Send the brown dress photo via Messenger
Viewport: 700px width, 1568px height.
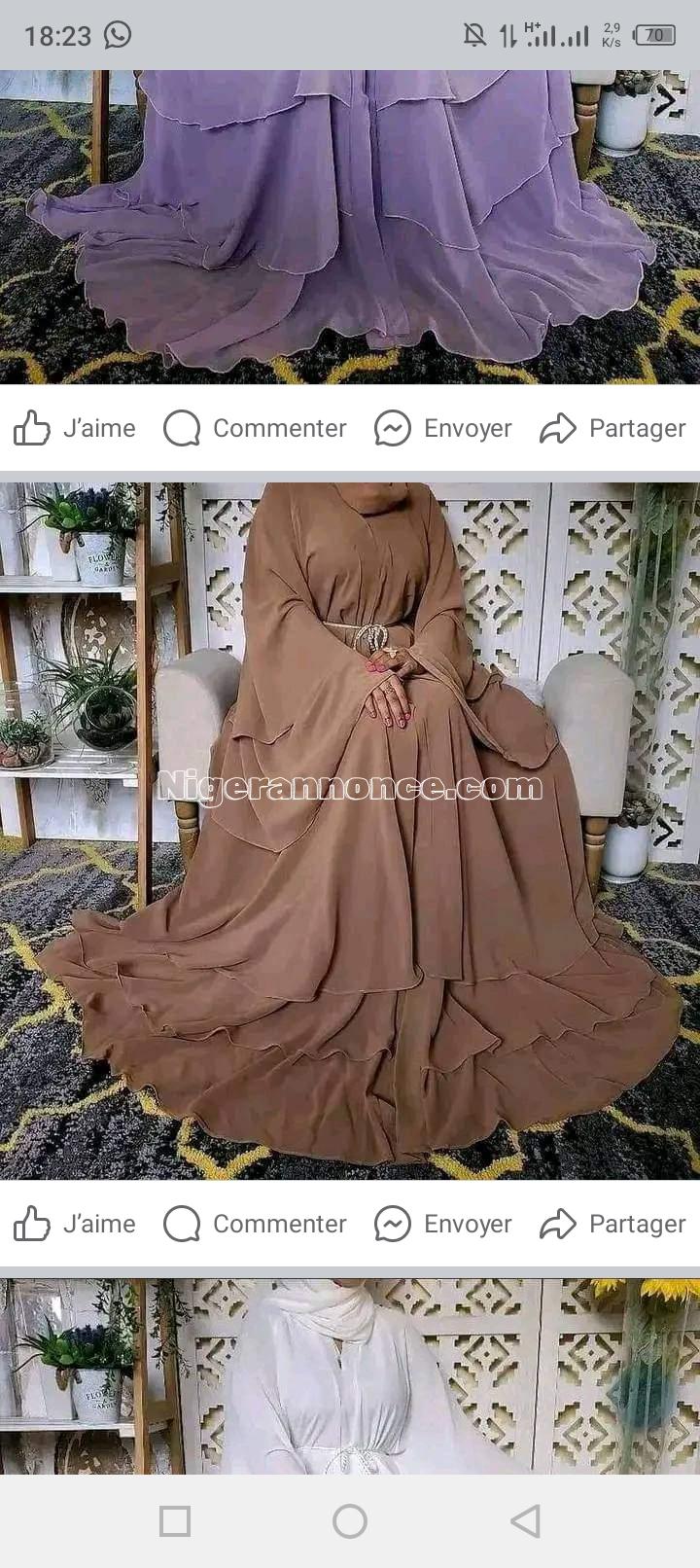pyautogui.click(x=443, y=1224)
